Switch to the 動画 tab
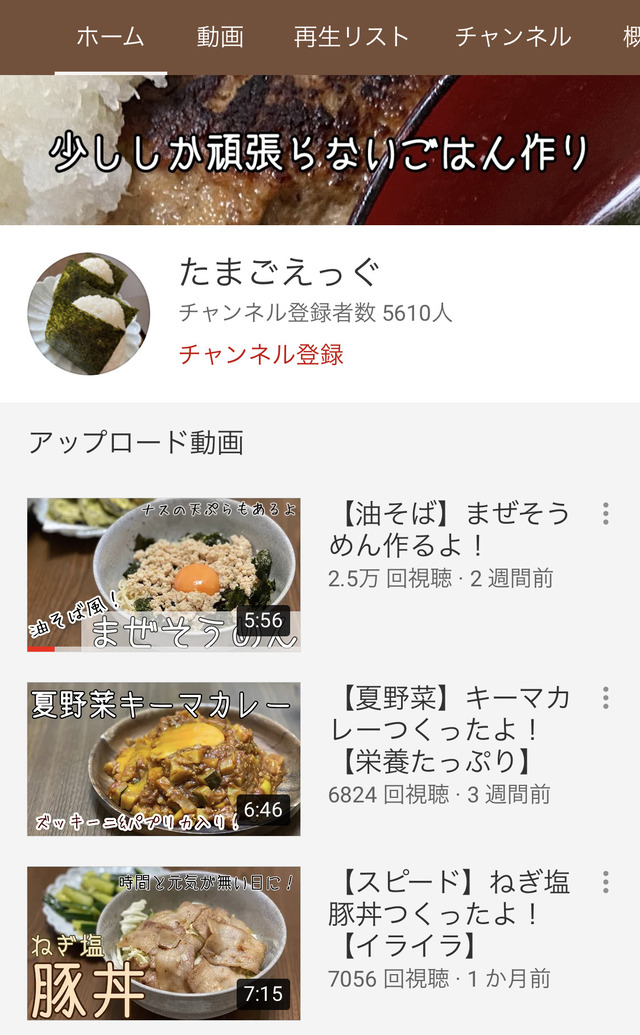Image resolution: width=640 pixels, height=1035 pixels. [220, 37]
